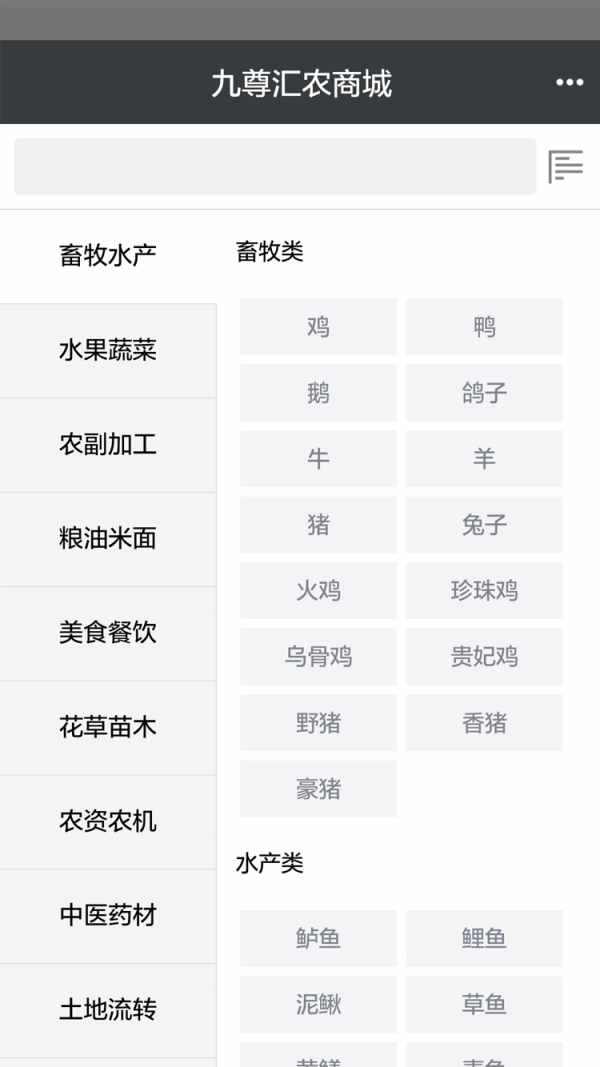
Task: Choose the 鸡 subcategory
Action: [x=318, y=327]
